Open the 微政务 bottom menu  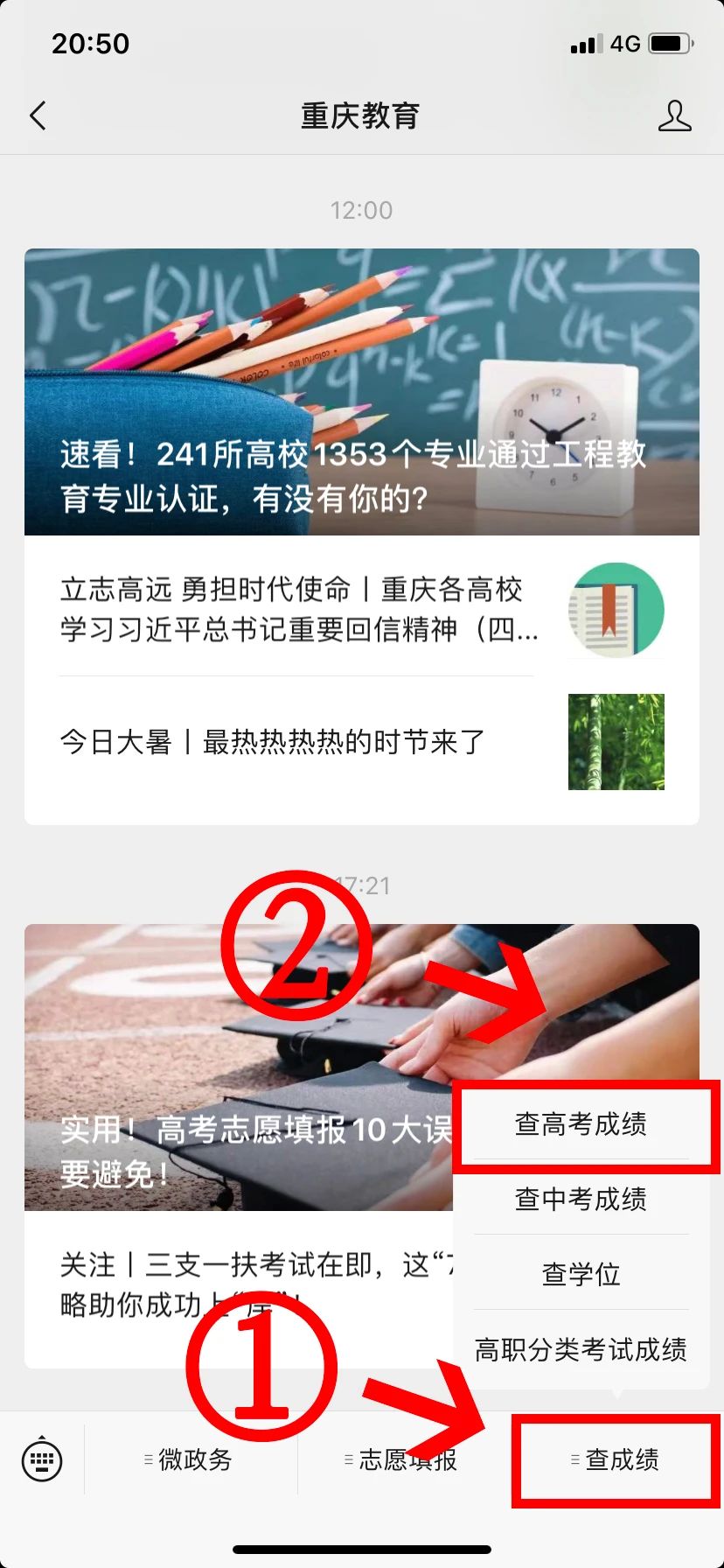tap(191, 1459)
